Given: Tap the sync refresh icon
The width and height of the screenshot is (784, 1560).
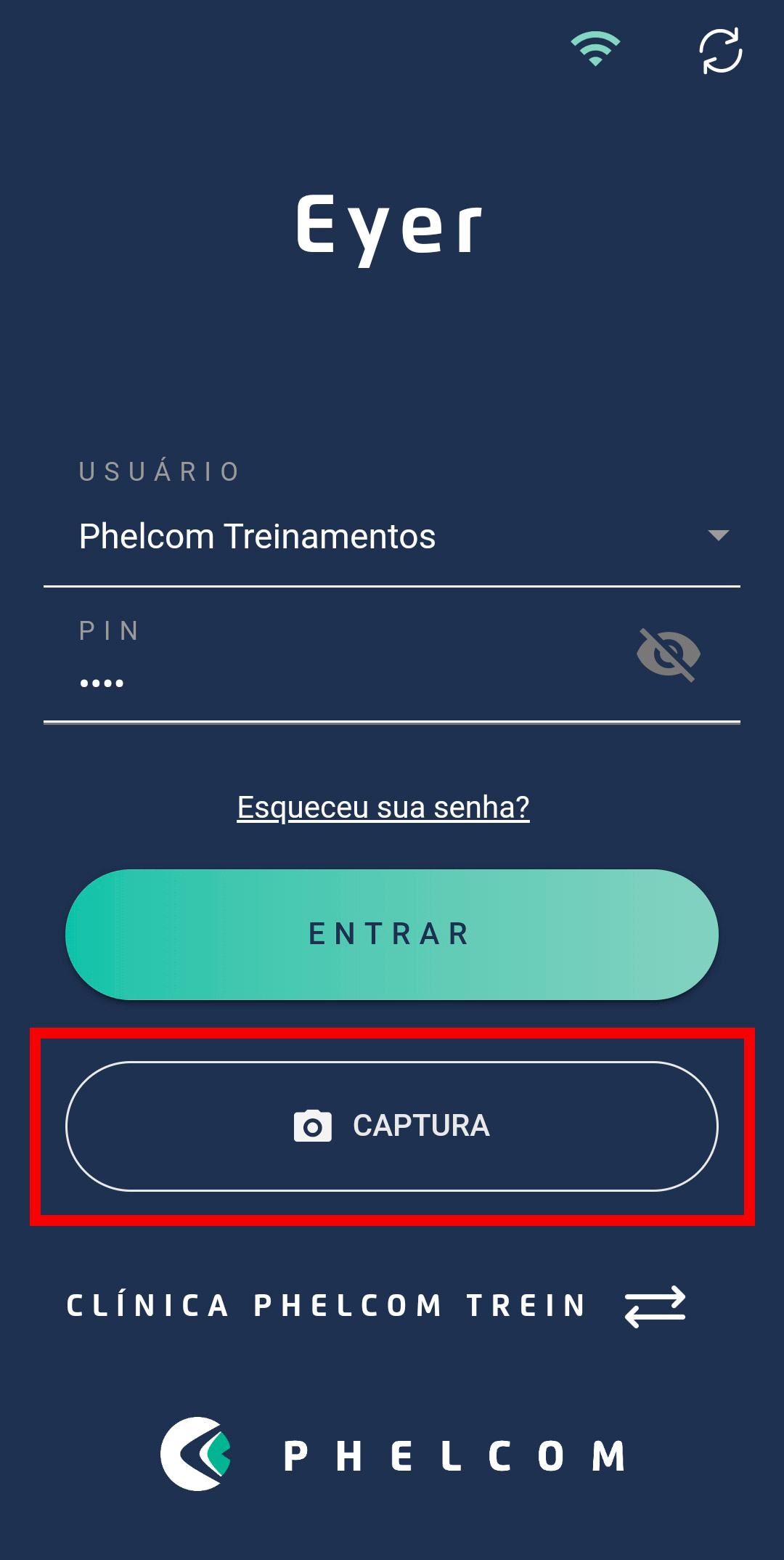Looking at the screenshot, I should coord(720,51).
